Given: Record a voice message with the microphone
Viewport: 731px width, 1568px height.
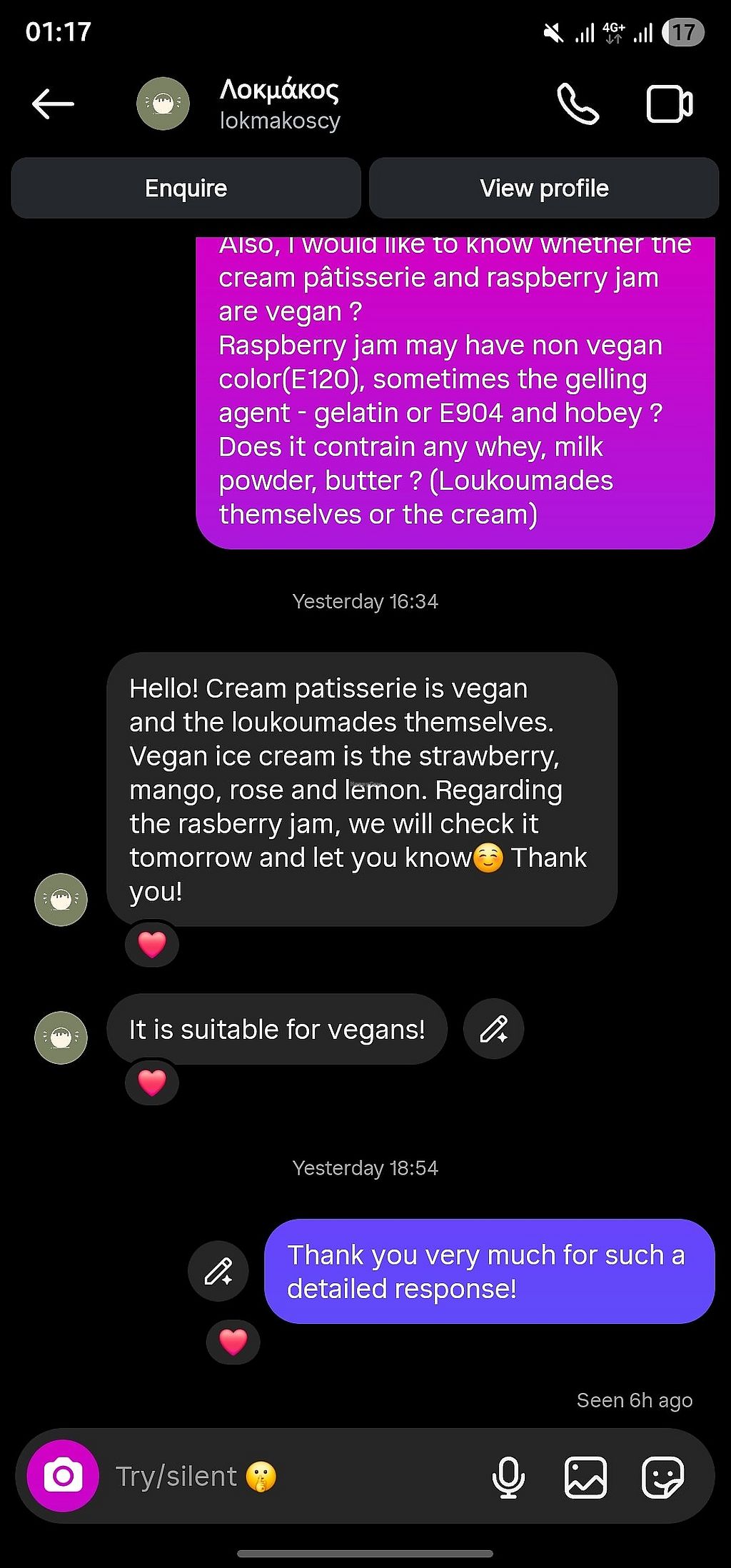Looking at the screenshot, I should 508,1477.
